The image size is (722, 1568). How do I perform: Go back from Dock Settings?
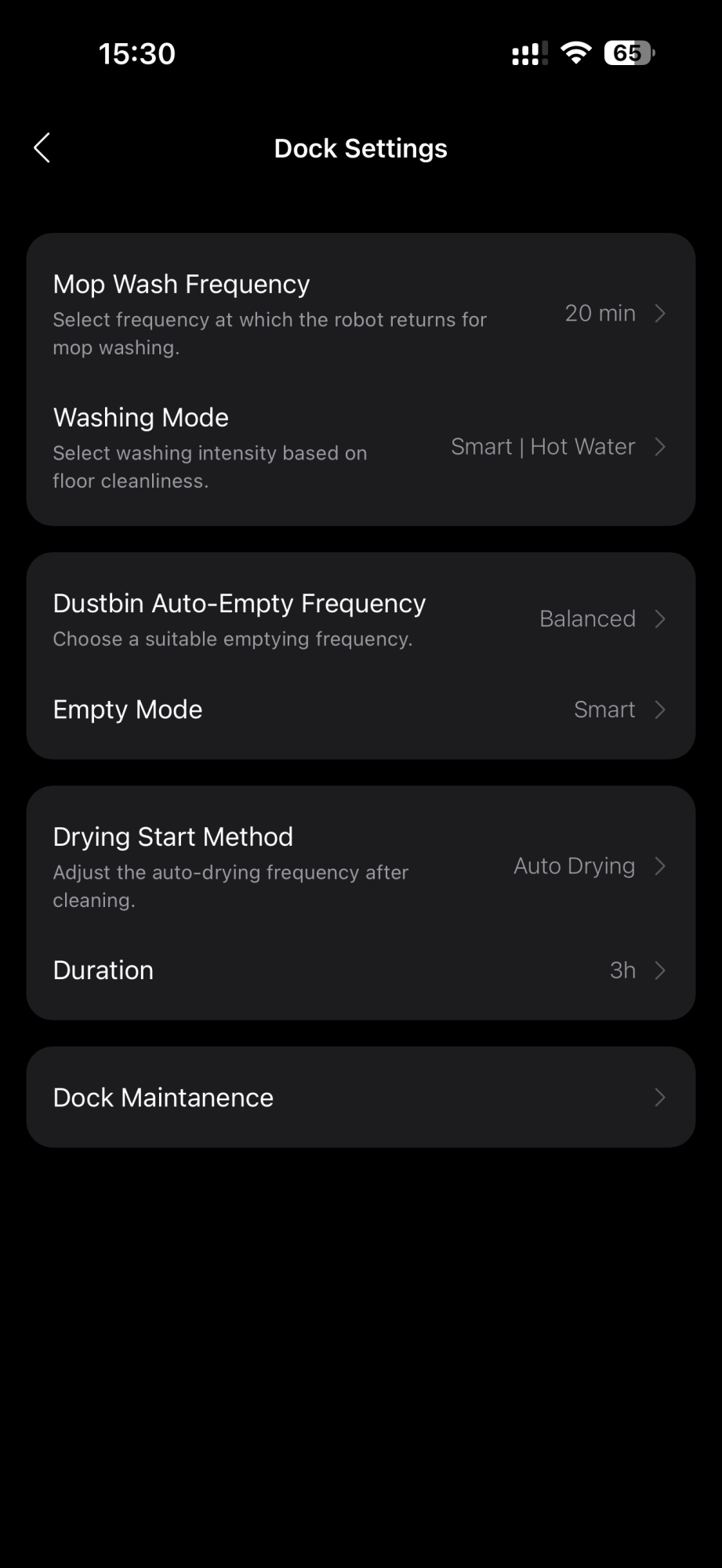point(42,147)
